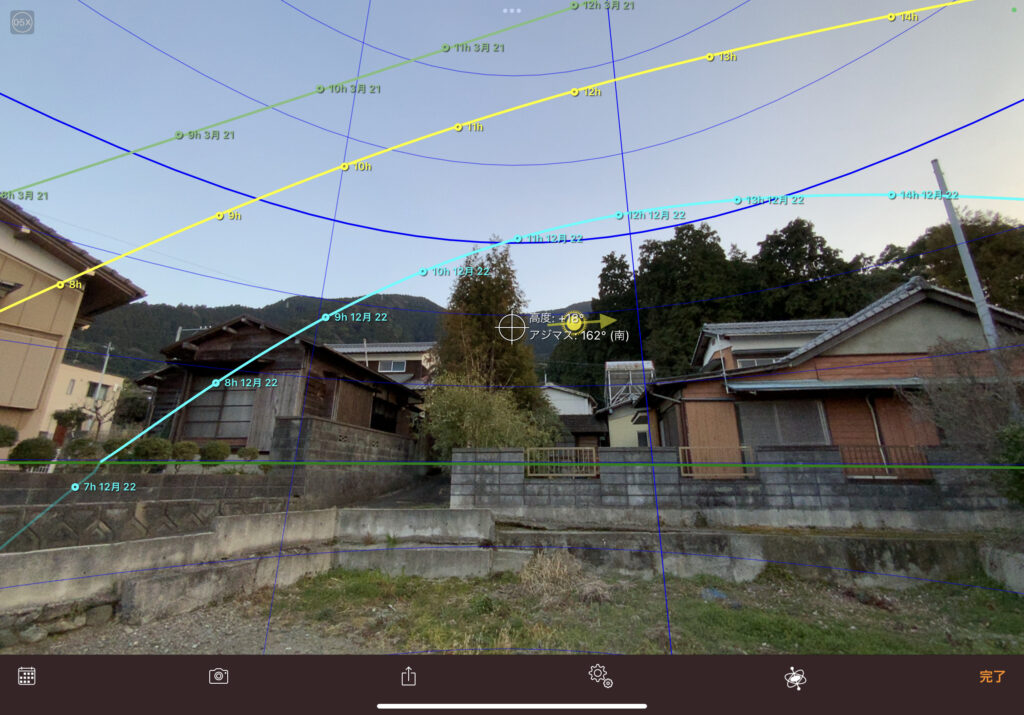1024x715 pixels.
Task: Tap the orbit icon
Action: coord(795,678)
